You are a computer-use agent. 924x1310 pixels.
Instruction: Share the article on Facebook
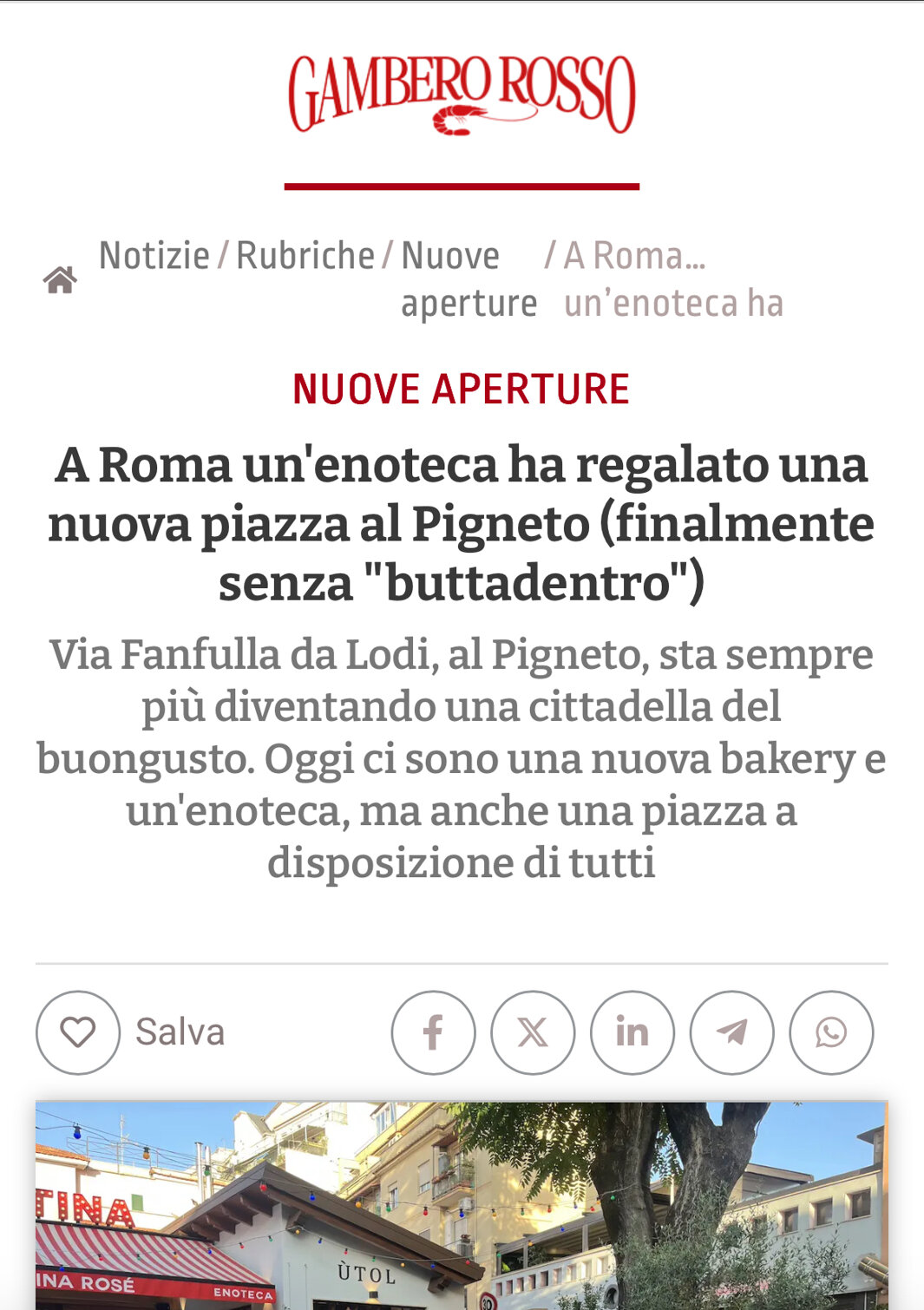433,1032
